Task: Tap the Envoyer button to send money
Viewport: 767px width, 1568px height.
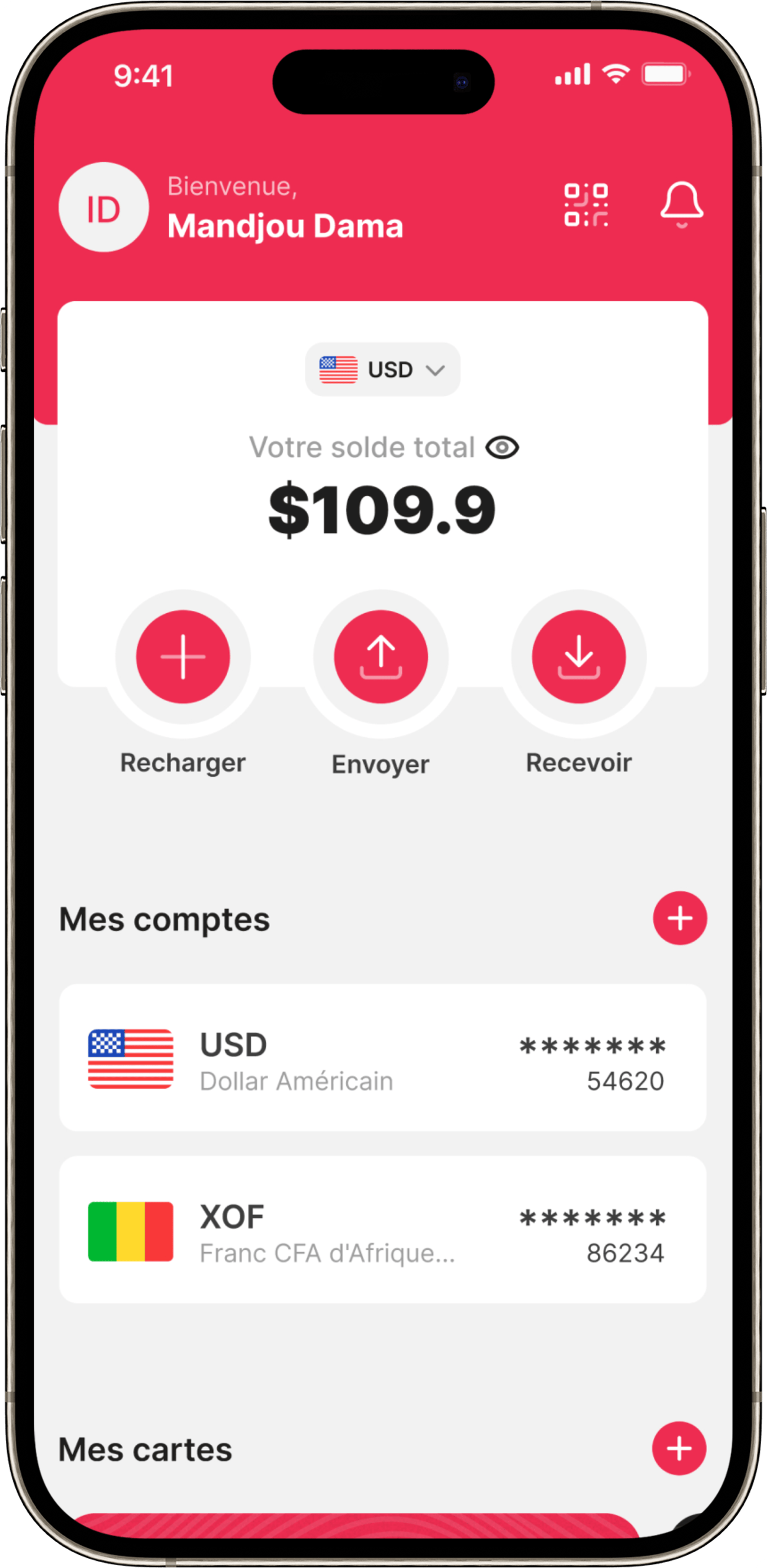Action: 381,657
